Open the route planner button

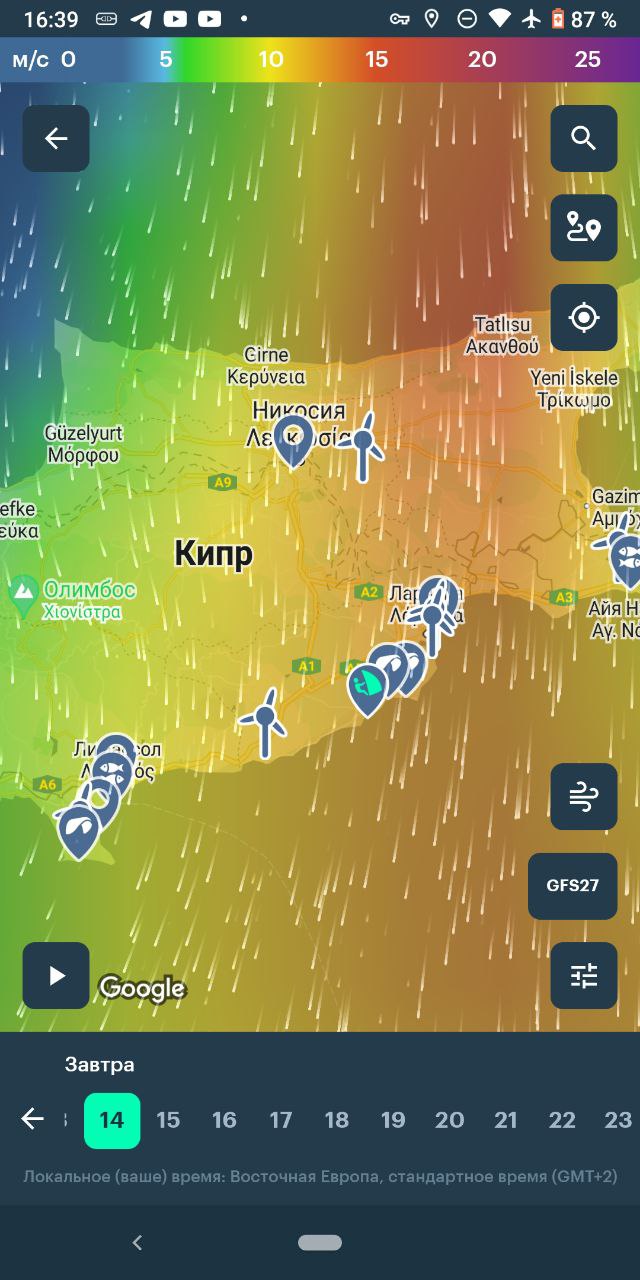click(584, 228)
